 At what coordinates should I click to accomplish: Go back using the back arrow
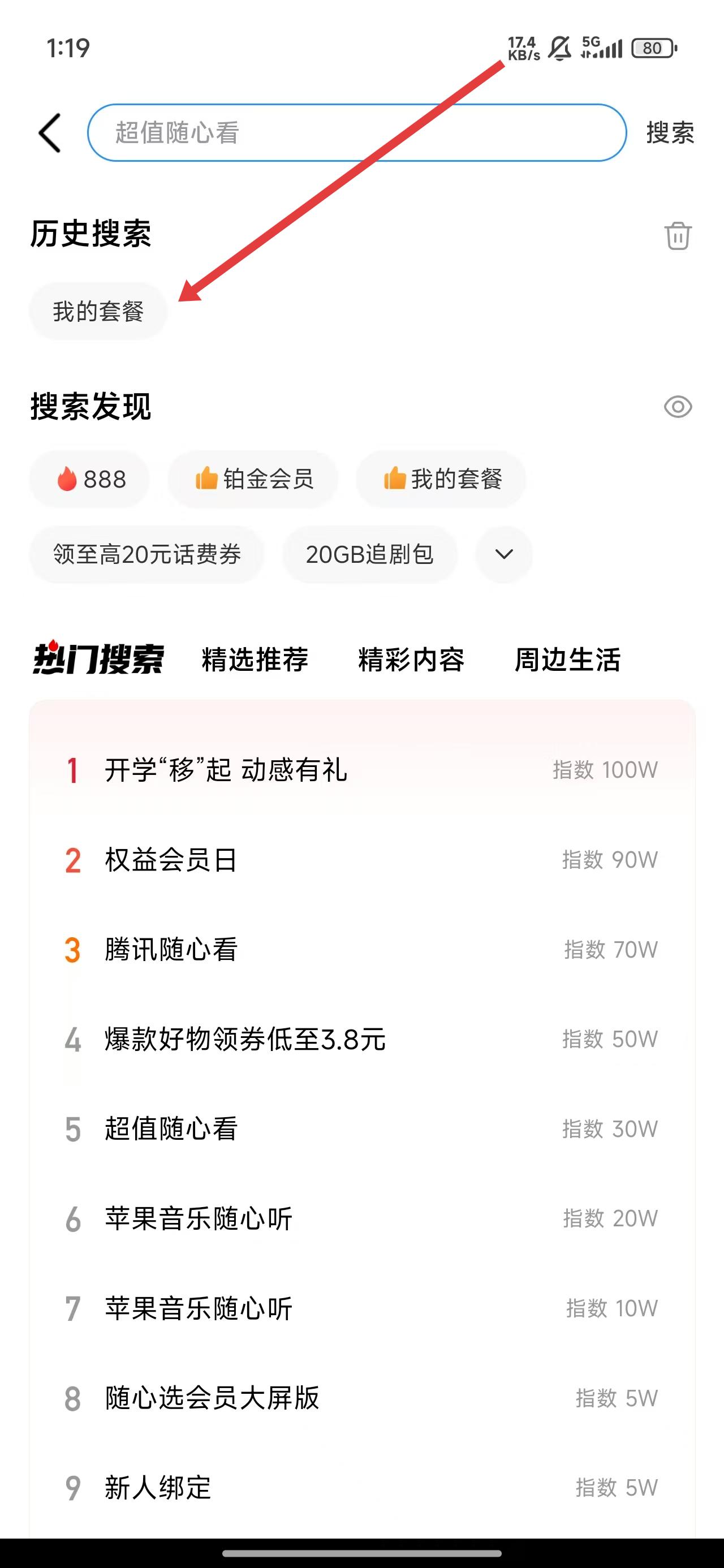point(50,133)
